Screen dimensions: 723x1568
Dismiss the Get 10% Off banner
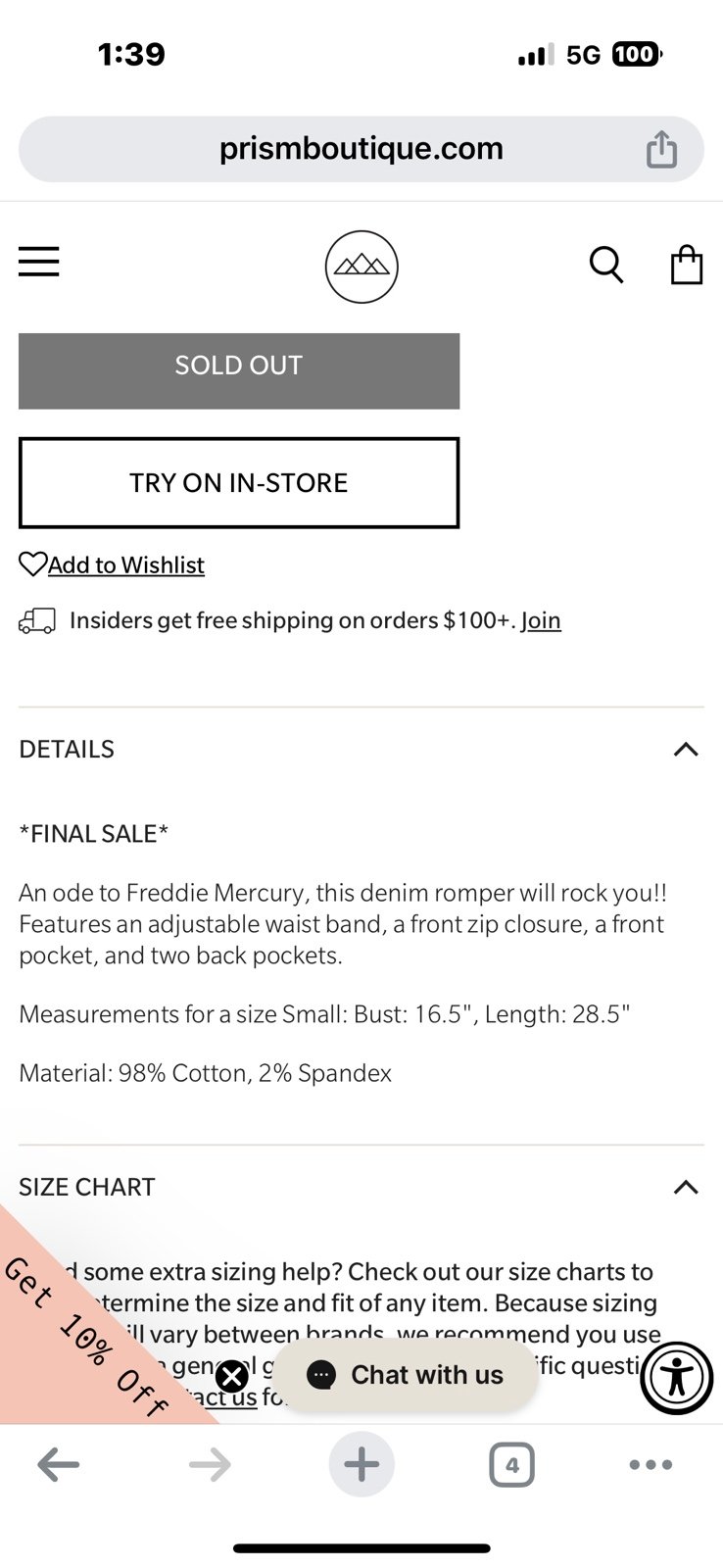coord(232,1377)
